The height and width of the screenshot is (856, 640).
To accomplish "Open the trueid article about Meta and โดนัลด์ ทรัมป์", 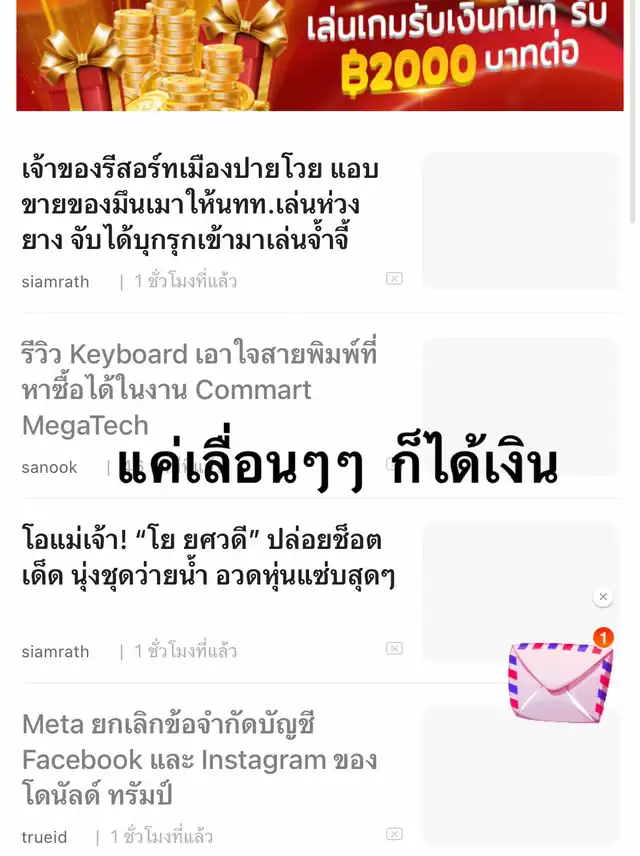I will (x=200, y=759).
